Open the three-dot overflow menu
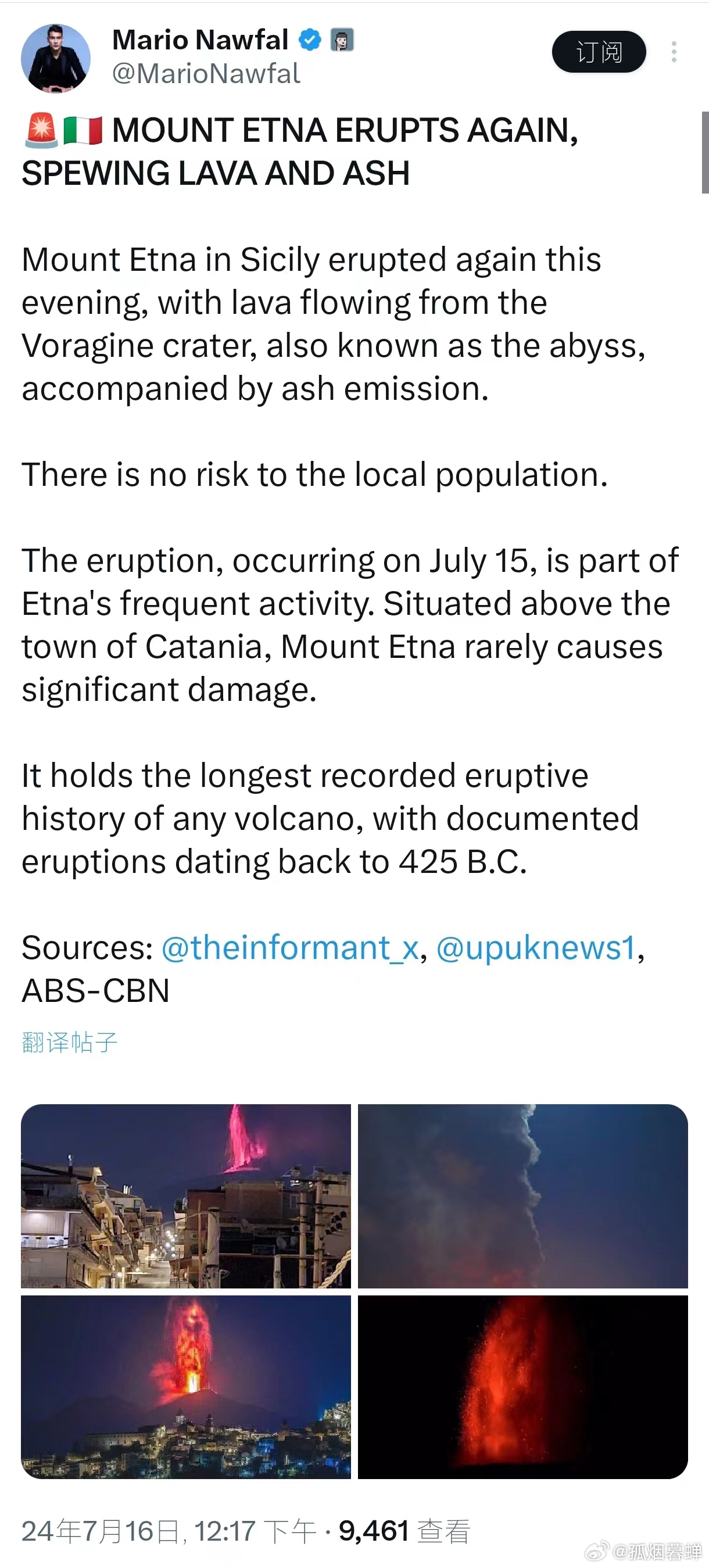This screenshot has height=1568, width=709. coord(674,52)
